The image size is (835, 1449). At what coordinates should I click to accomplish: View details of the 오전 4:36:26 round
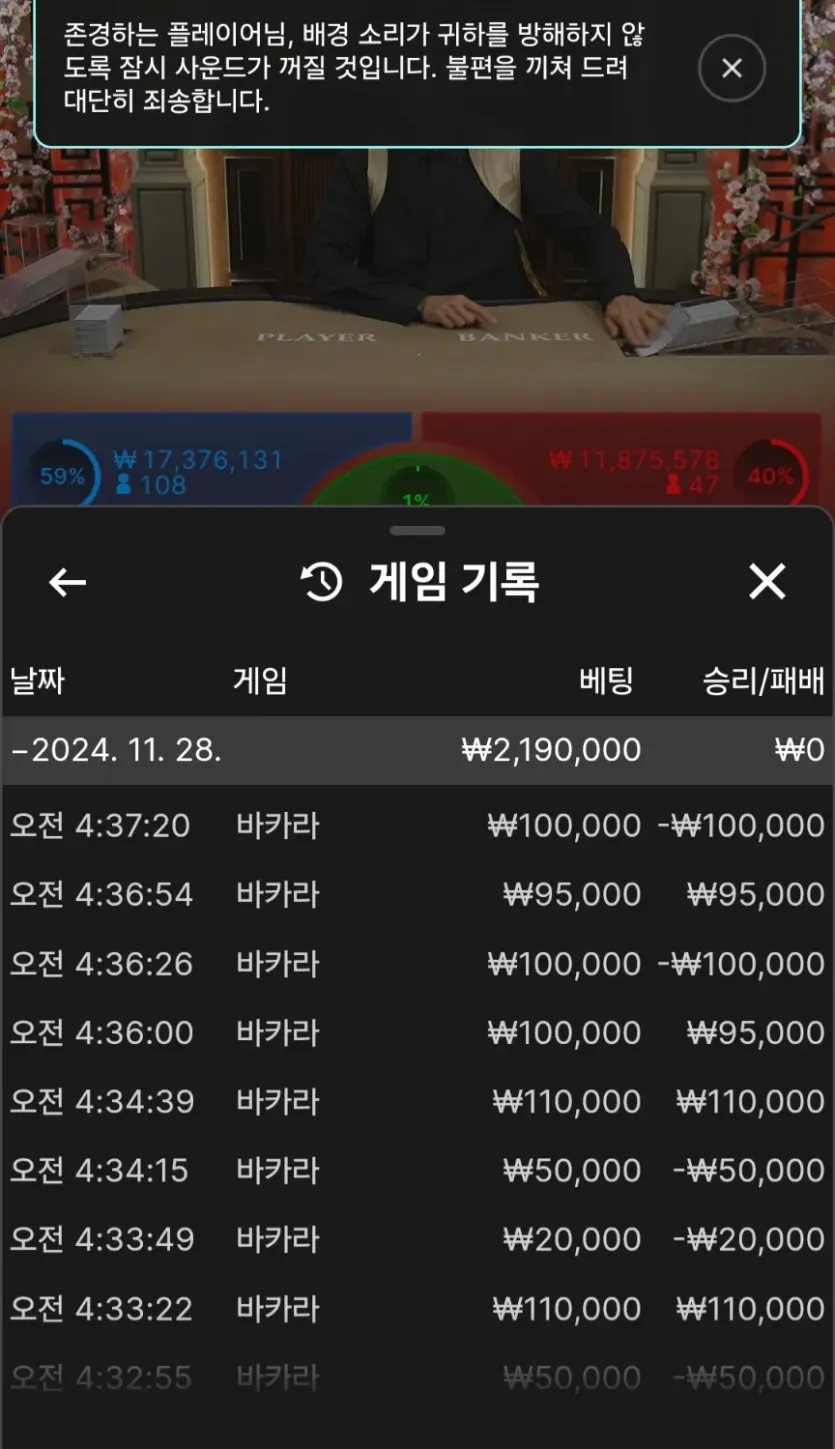(x=417, y=964)
